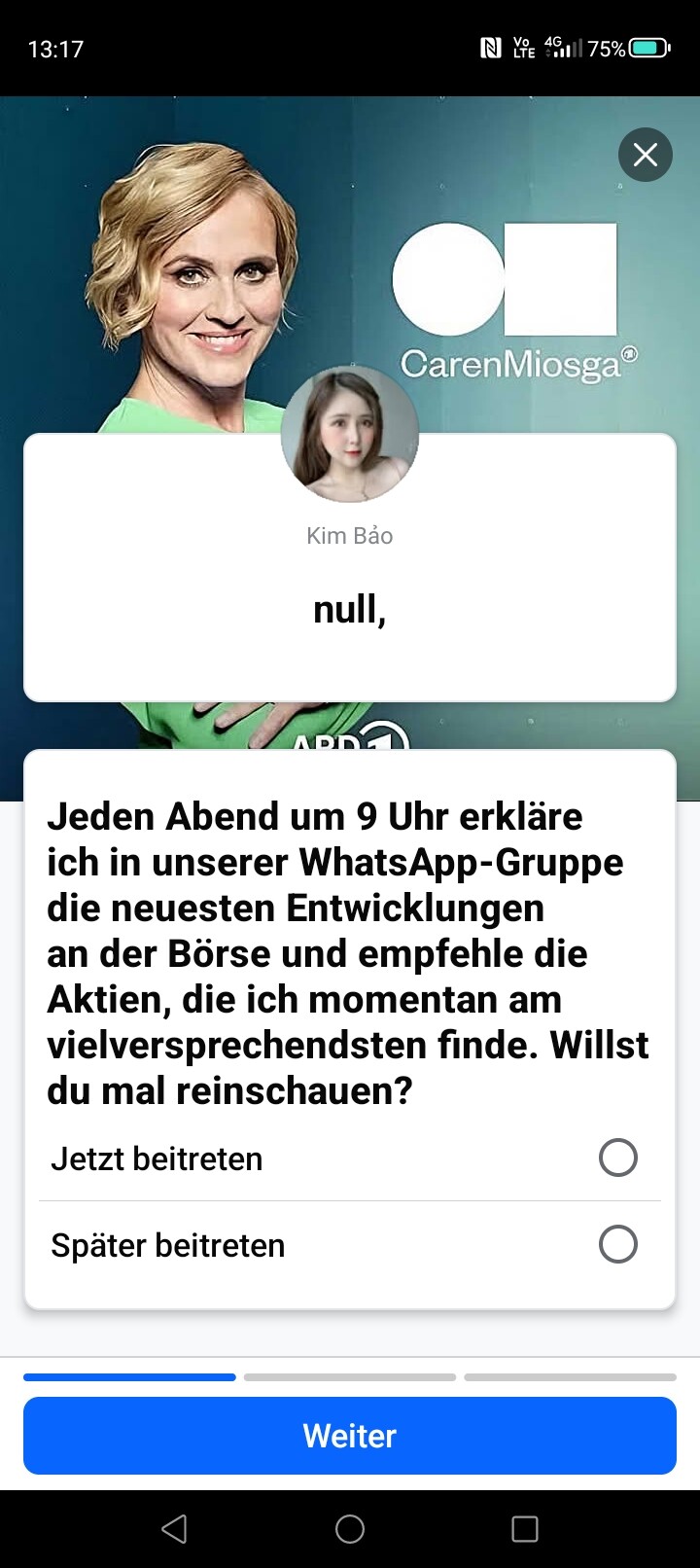Tap the blue 'Weiter' button
The height and width of the screenshot is (1568, 700).
tap(350, 1436)
